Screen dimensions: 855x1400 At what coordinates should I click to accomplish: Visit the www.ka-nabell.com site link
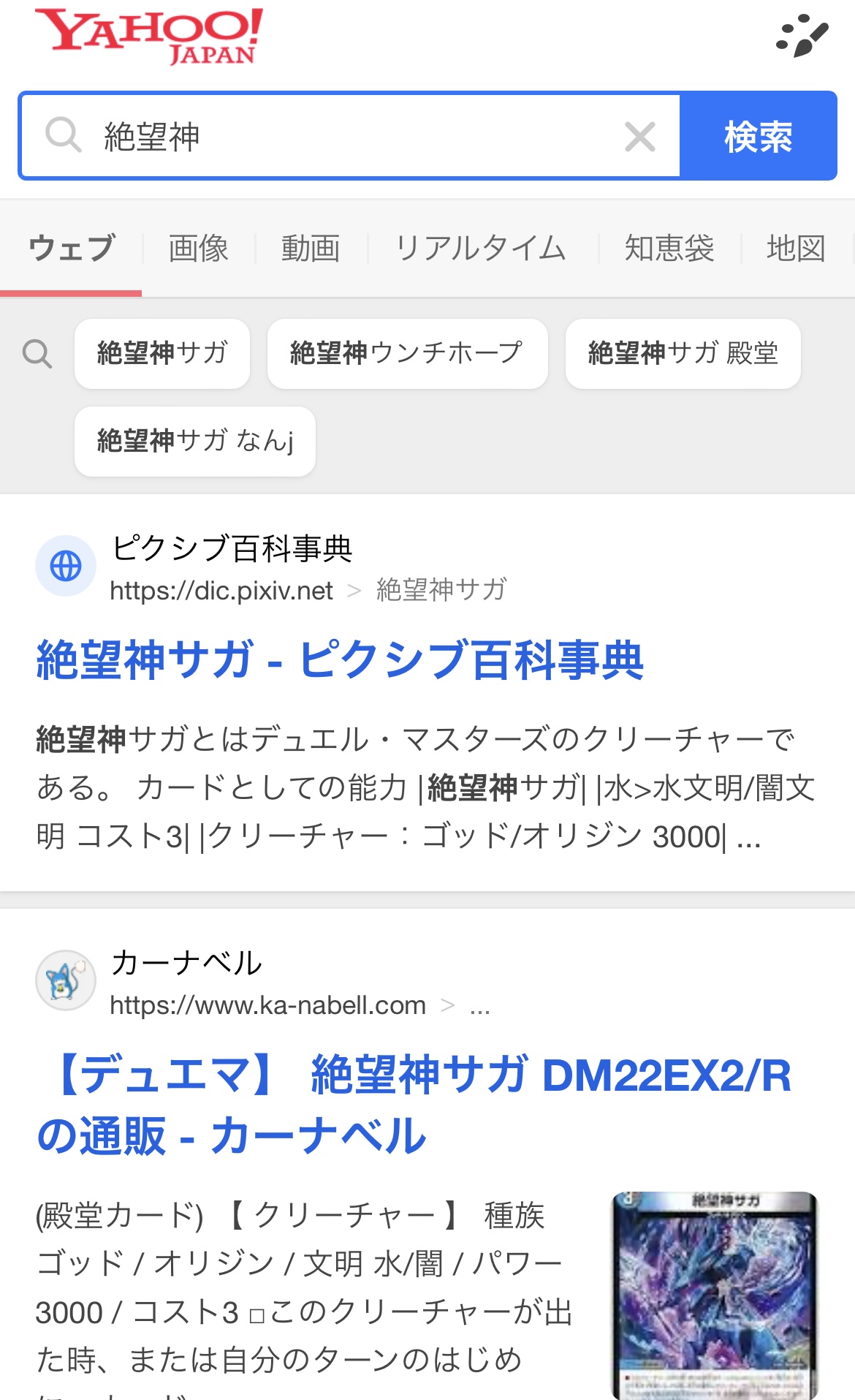[267, 1005]
